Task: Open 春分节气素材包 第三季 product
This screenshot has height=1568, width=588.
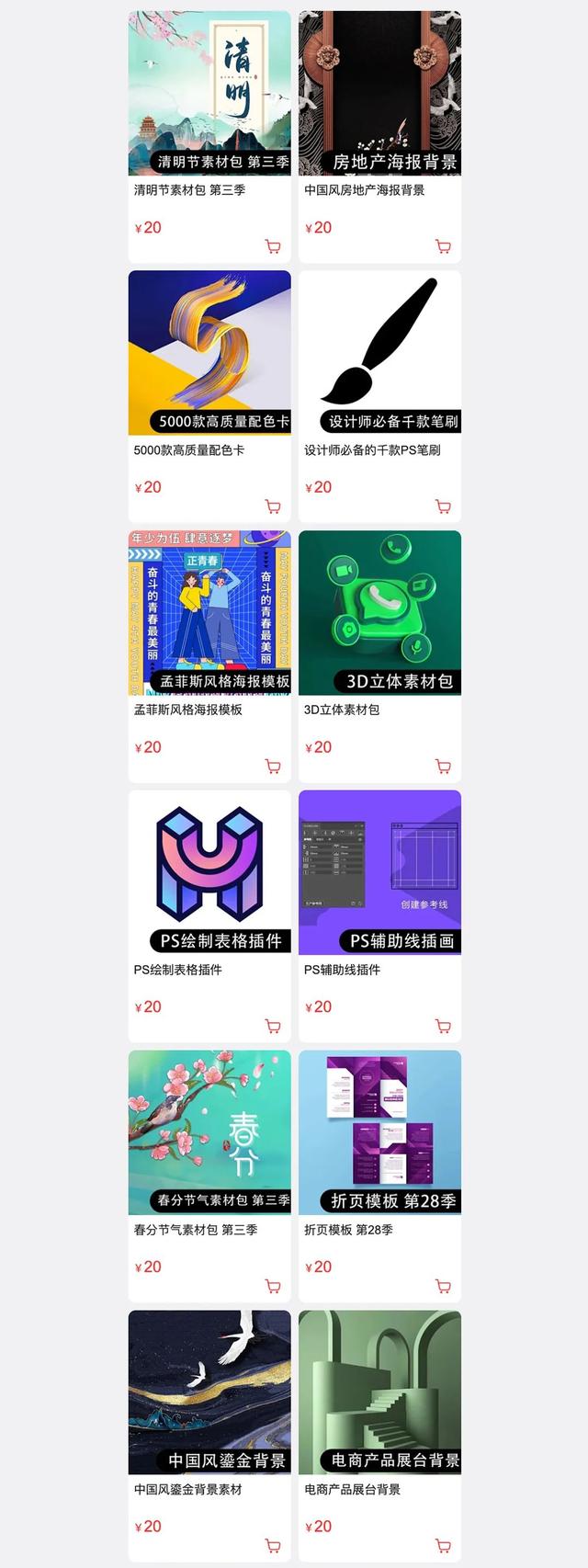Action: [209, 1132]
